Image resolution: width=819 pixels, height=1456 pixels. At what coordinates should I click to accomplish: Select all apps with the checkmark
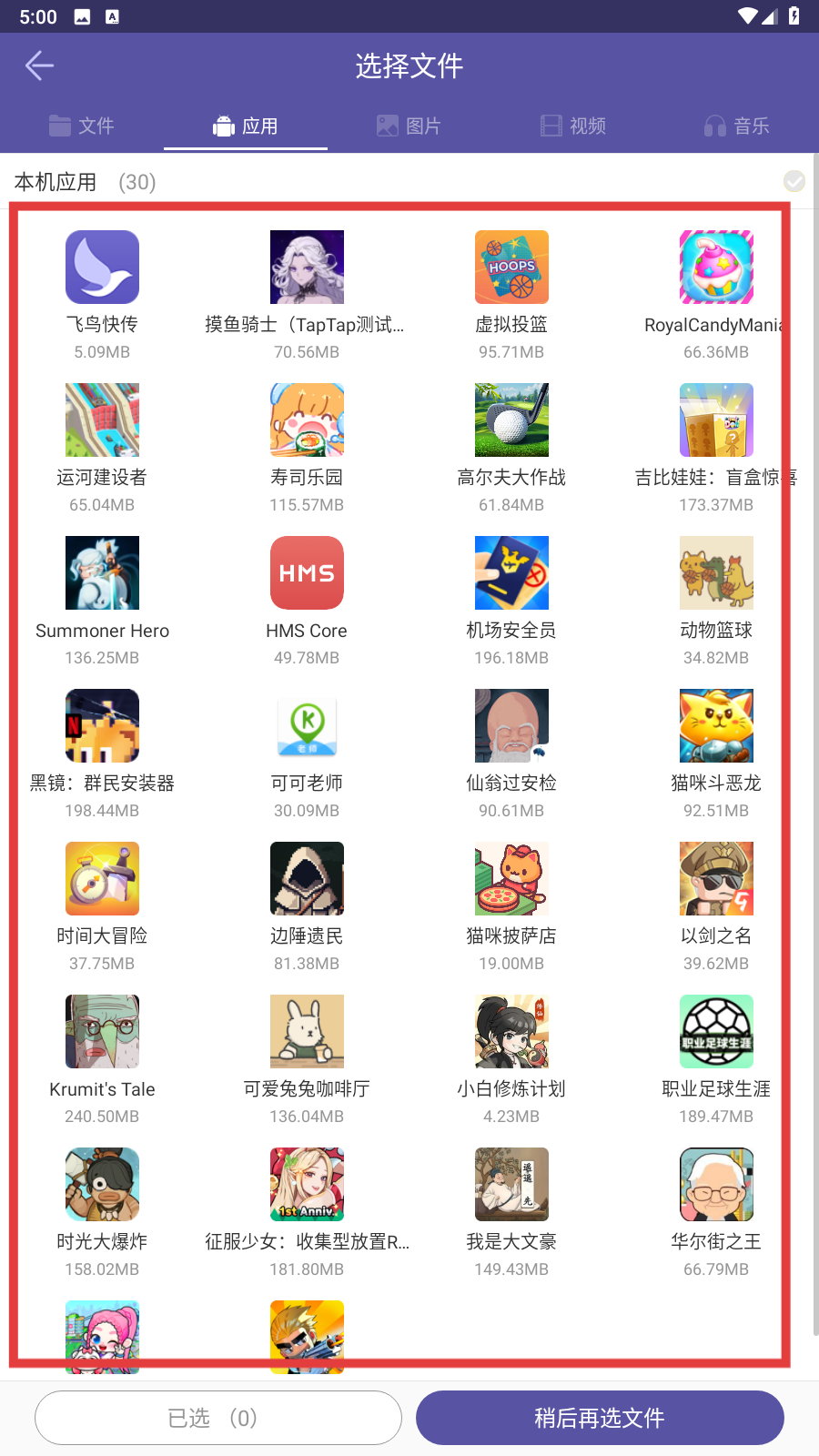pyautogui.click(x=794, y=182)
